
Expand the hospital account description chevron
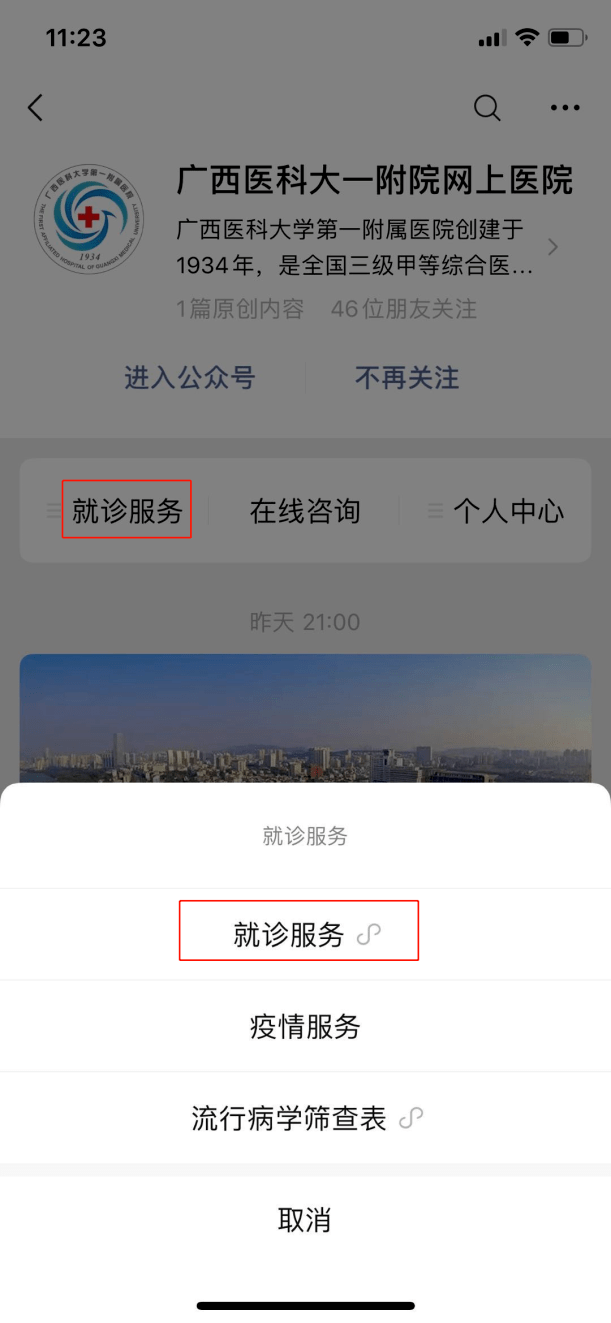pyautogui.click(x=553, y=247)
